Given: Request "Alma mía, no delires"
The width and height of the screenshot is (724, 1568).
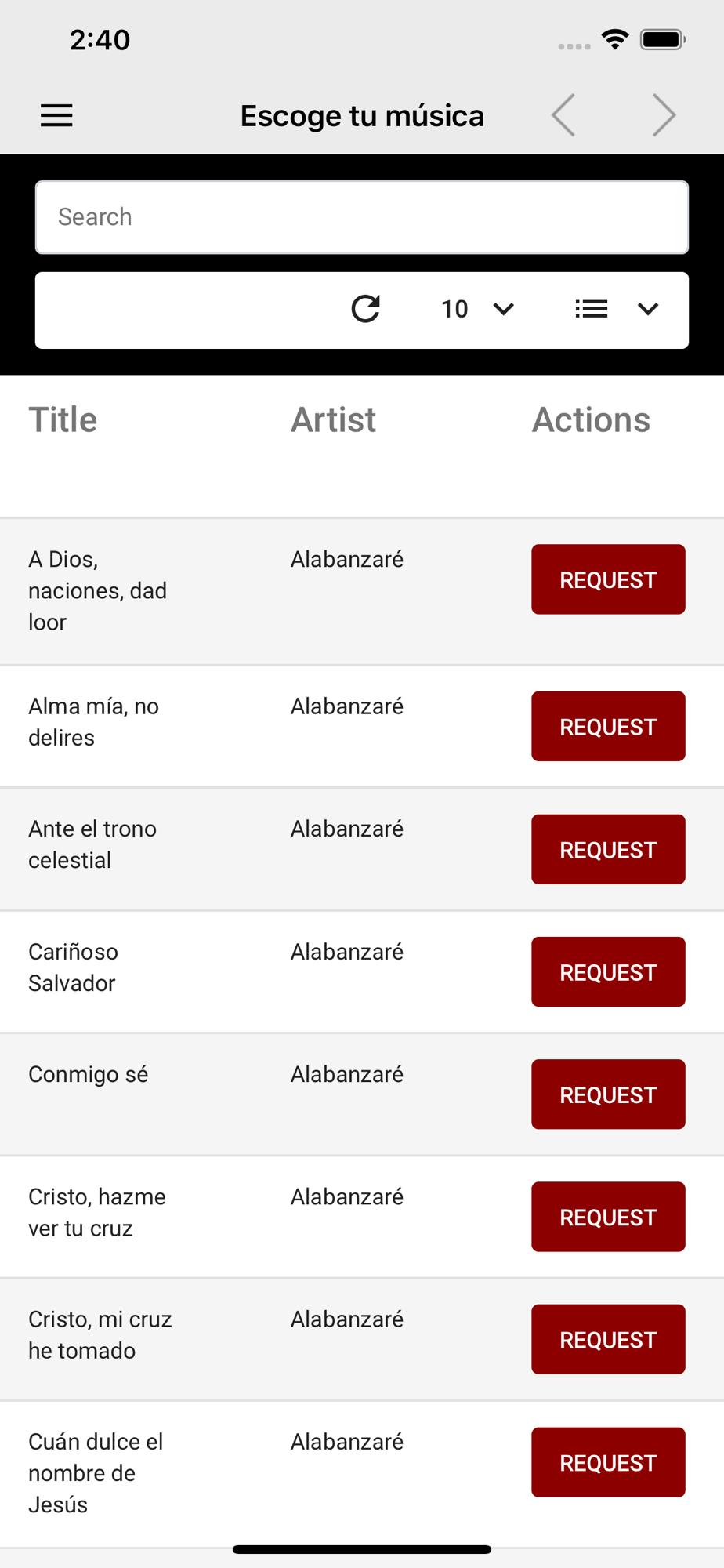Looking at the screenshot, I should (x=608, y=726).
